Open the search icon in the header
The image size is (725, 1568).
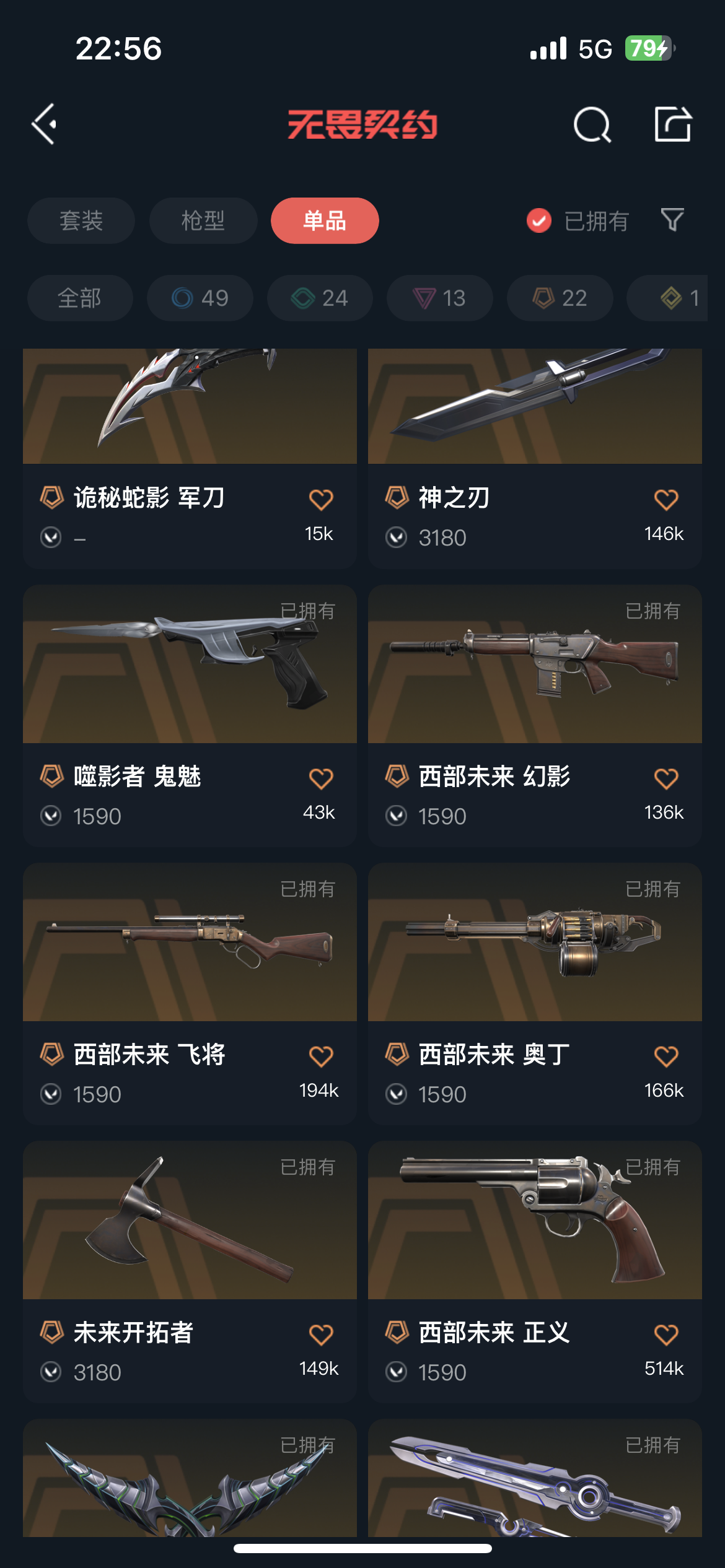(x=592, y=124)
